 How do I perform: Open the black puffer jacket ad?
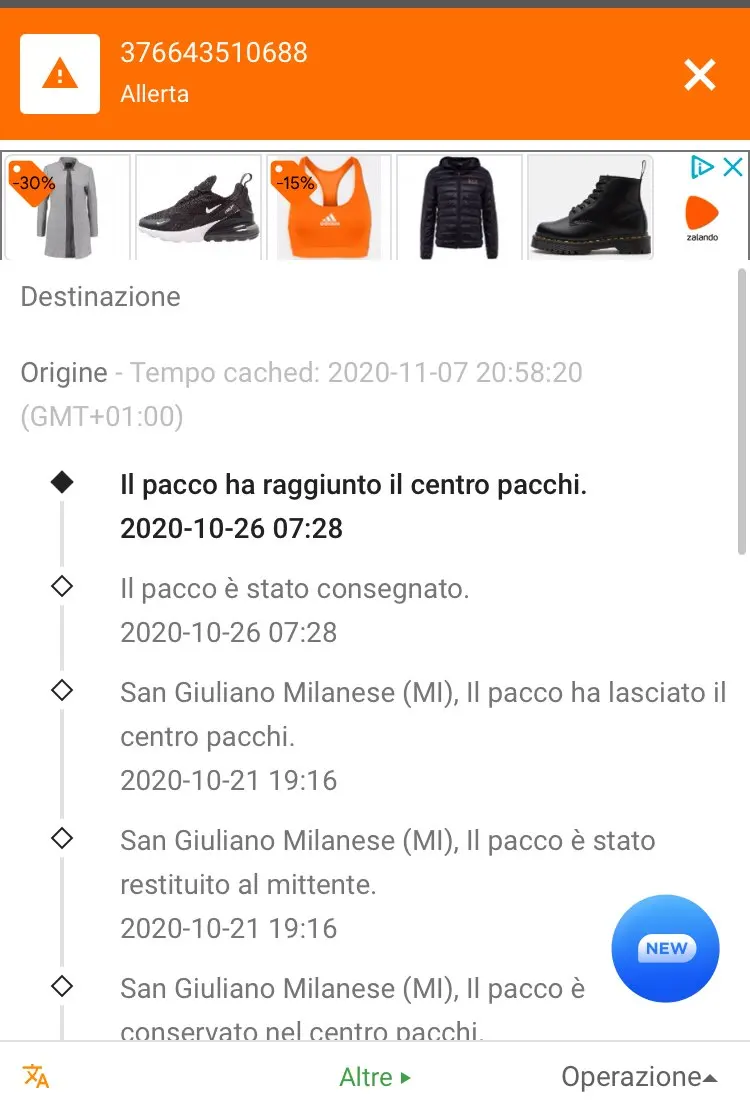[459, 206]
